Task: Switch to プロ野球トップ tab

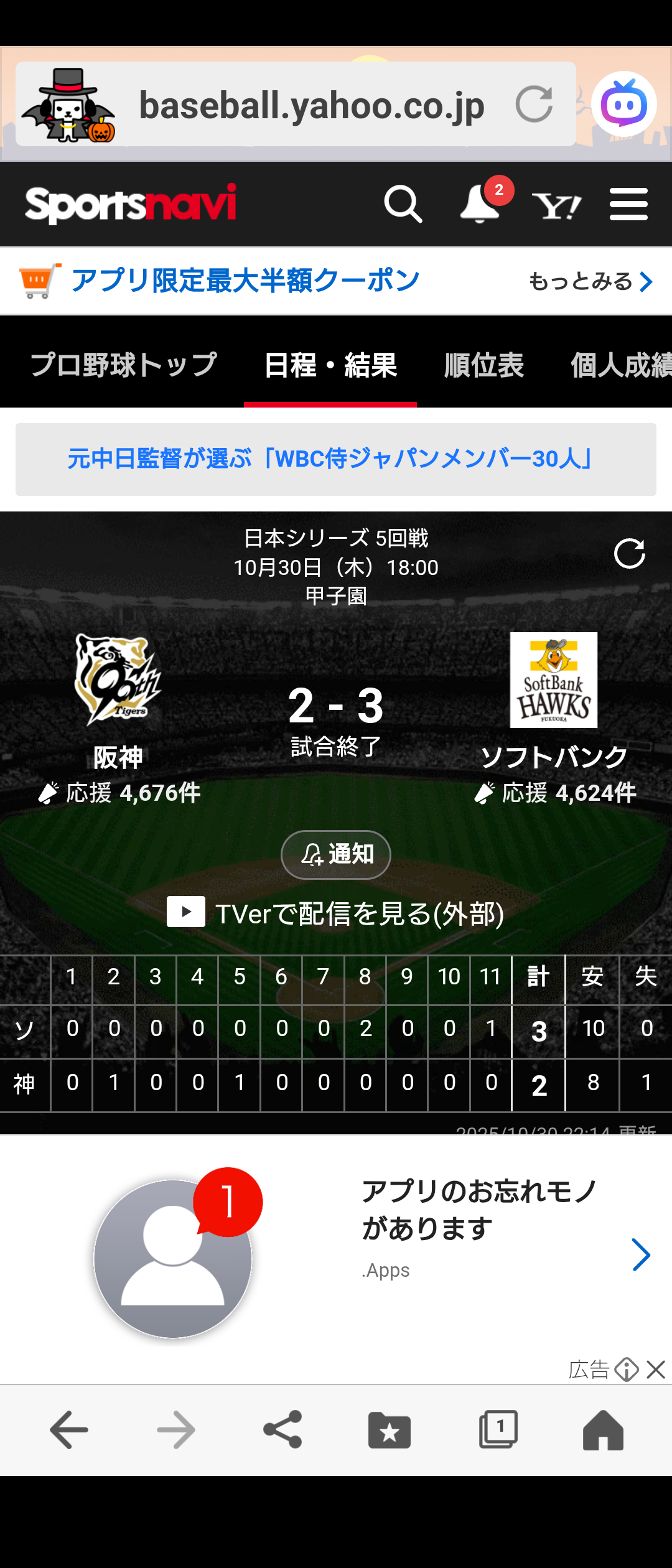Action: pos(123,365)
